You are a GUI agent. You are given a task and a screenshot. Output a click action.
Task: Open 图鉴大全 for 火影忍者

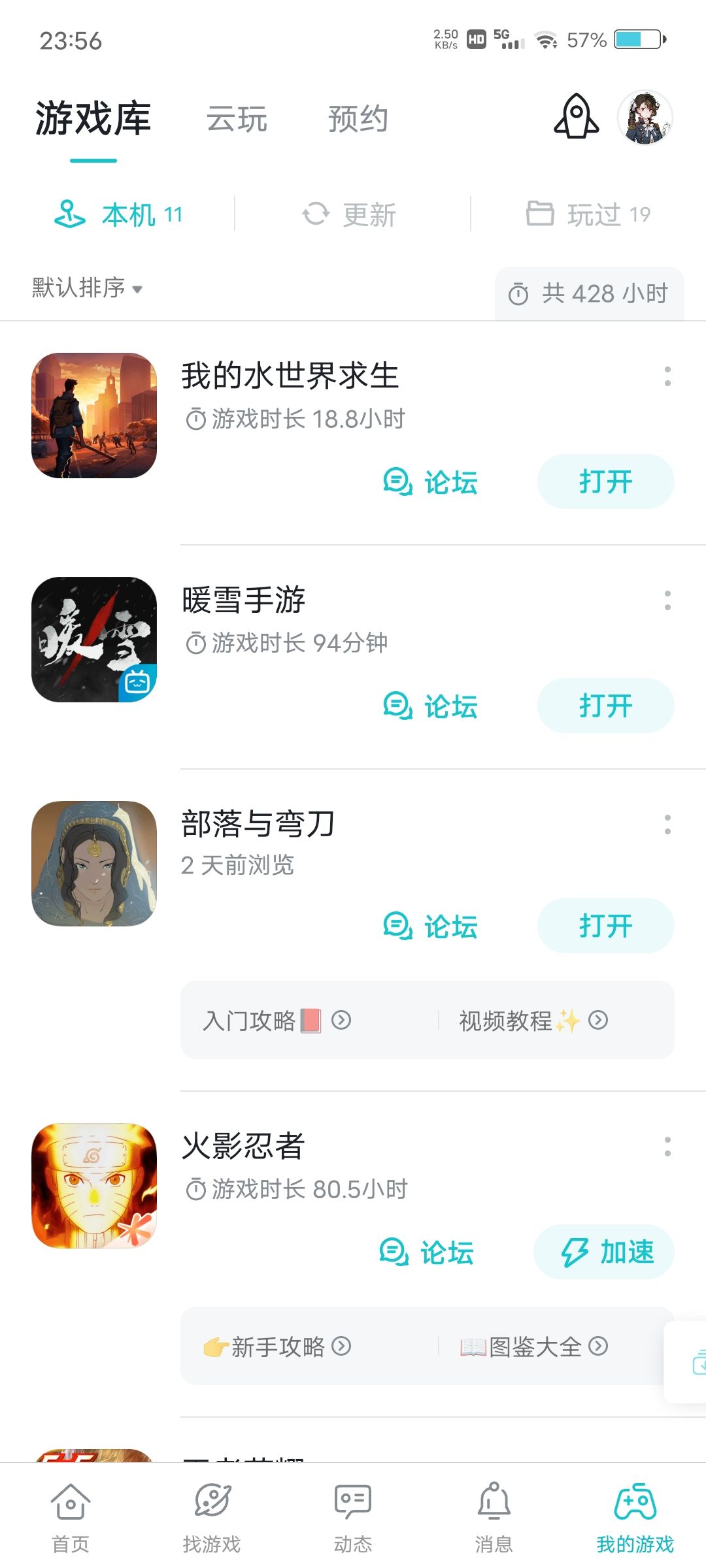(533, 1347)
